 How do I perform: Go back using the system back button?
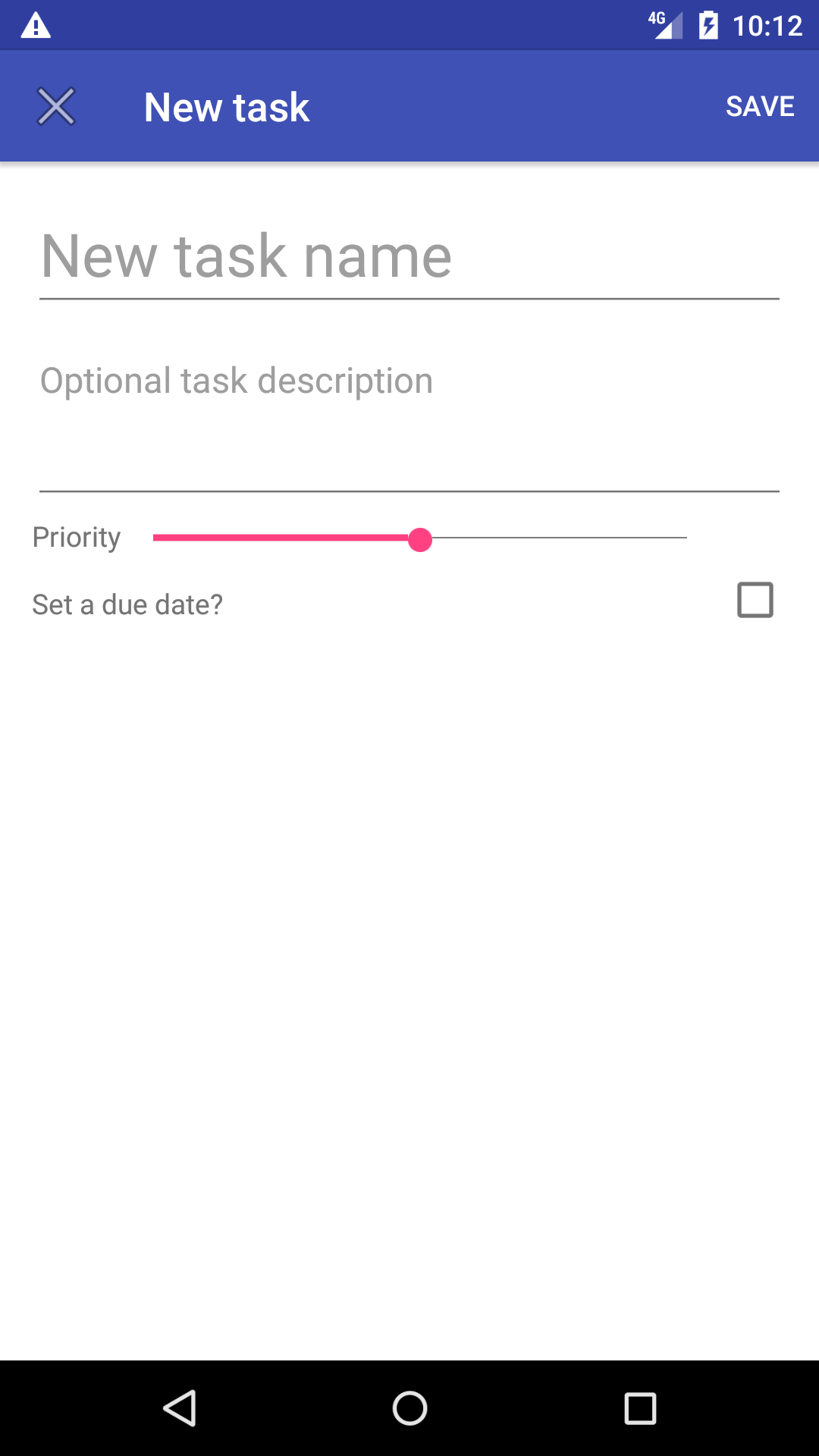tap(180, 1408)
